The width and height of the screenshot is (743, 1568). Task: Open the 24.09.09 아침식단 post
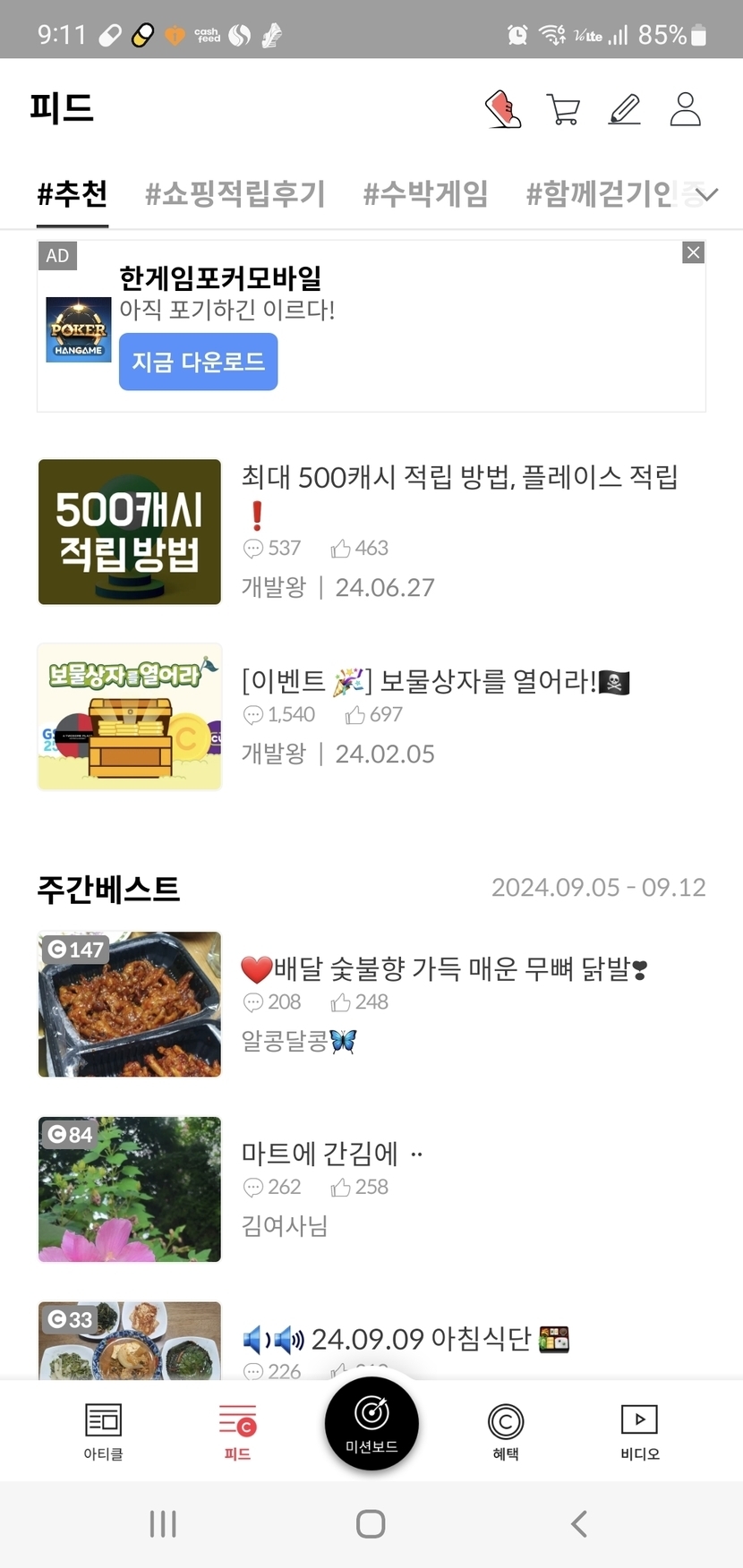point(405,1339)
